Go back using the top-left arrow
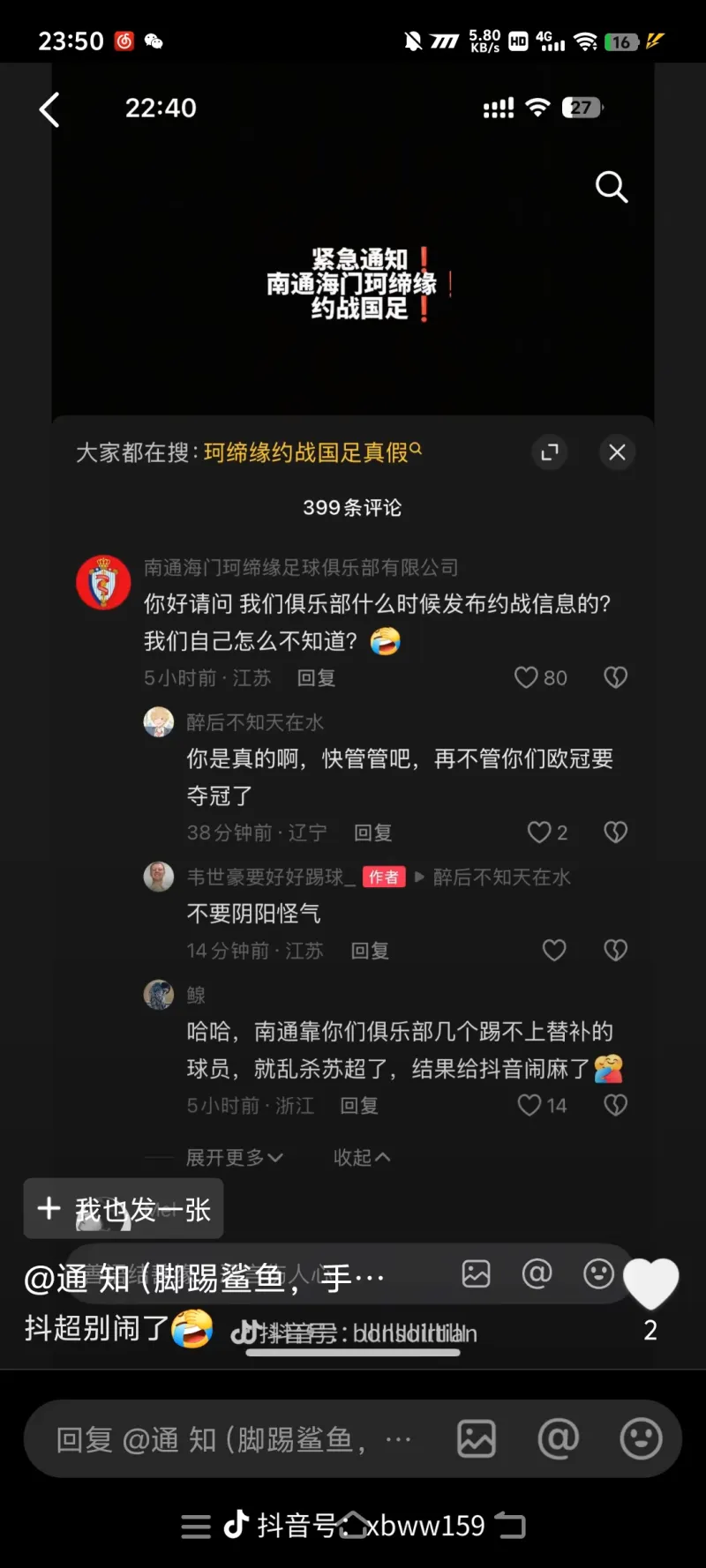This screenshot has height=1568, width=706. coord(50,110)
